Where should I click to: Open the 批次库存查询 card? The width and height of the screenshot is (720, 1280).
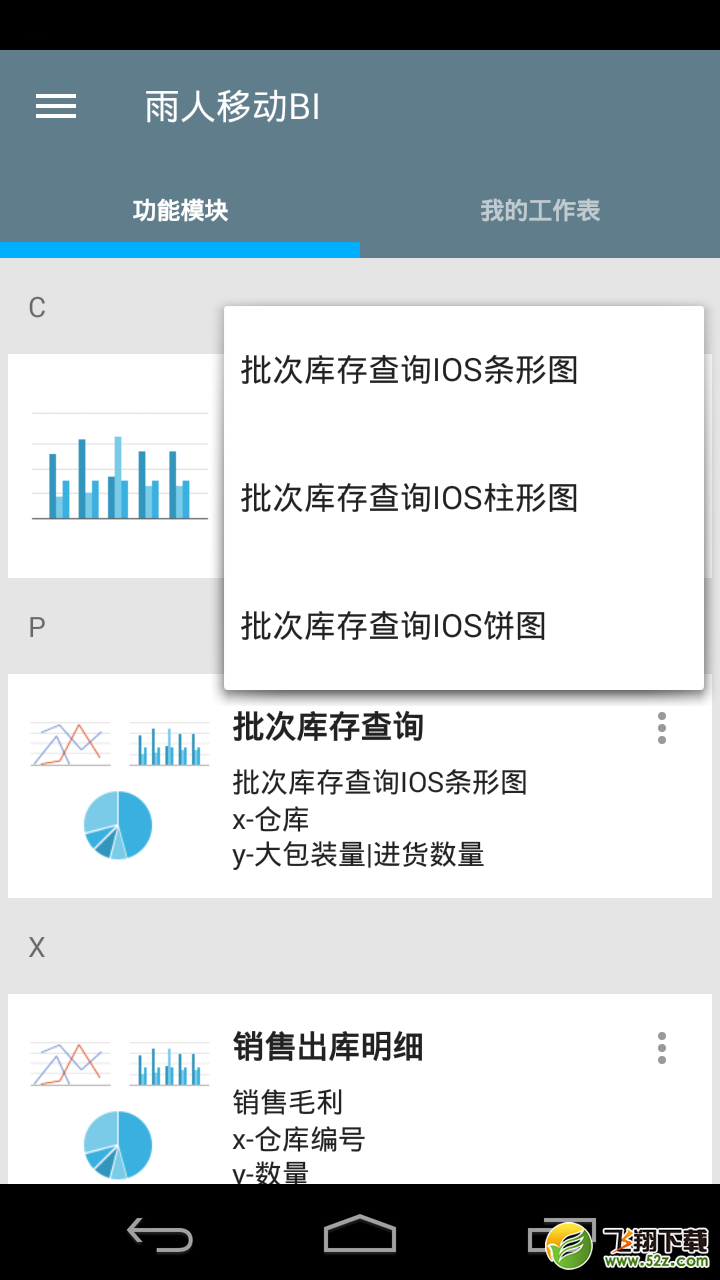pyautogui.click(x=360, y=786)
